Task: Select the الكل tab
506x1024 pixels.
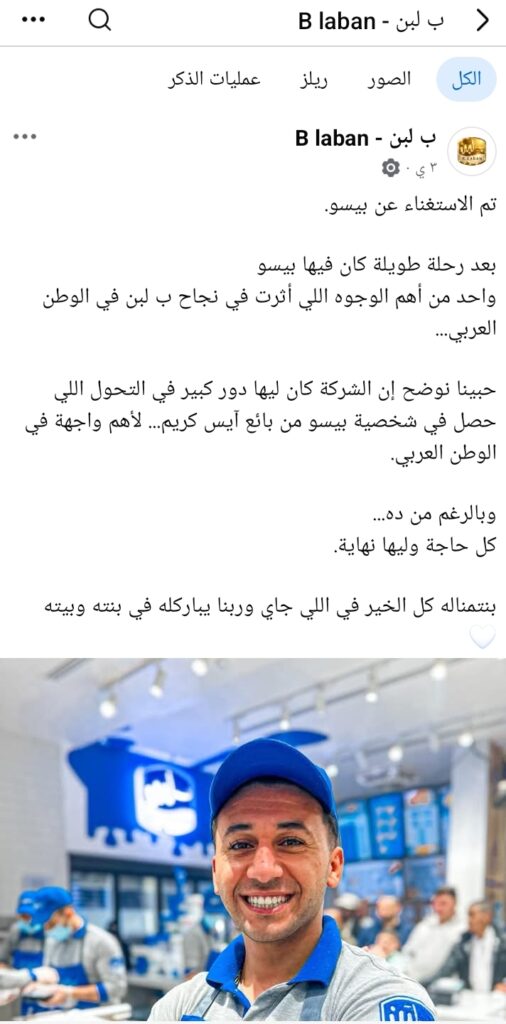Action: coord(466,80)
